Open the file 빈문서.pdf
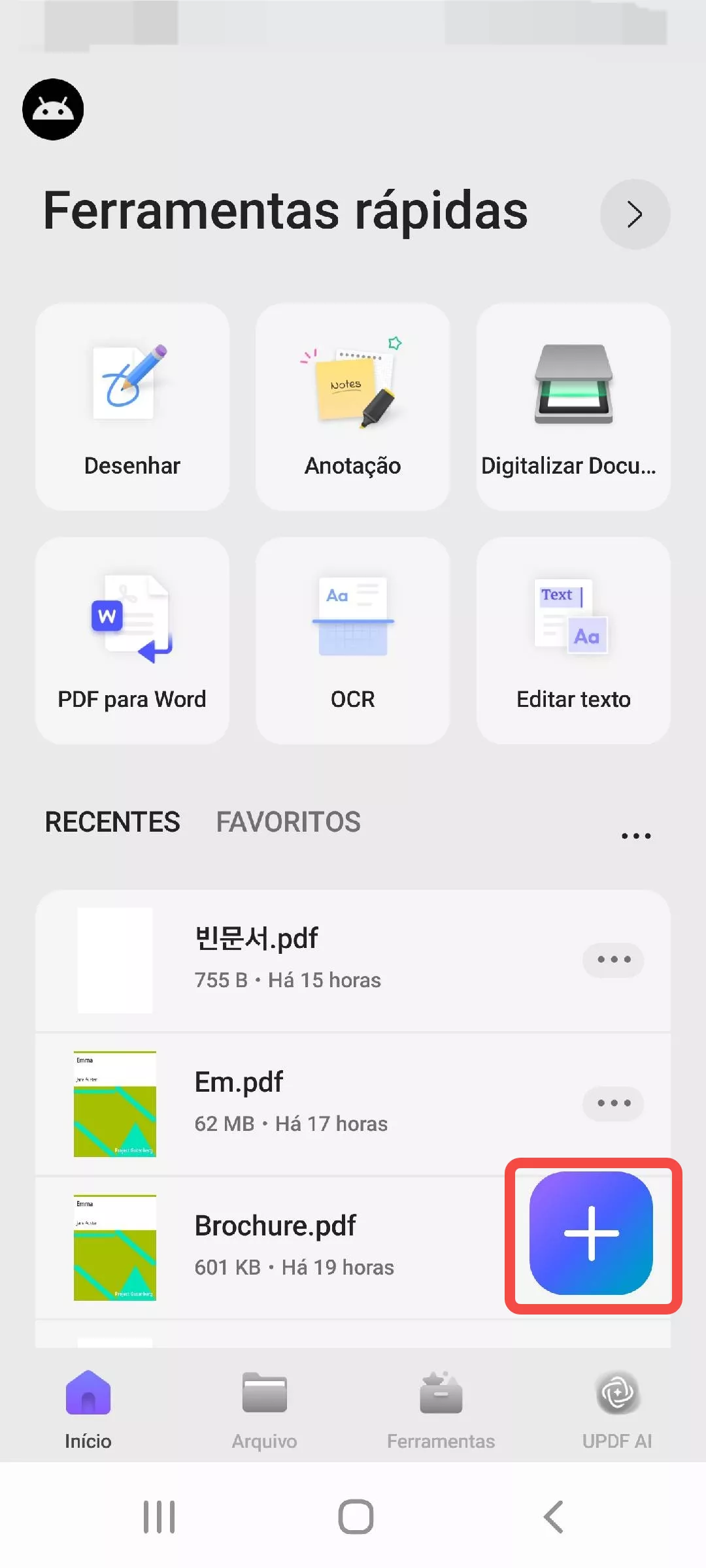This screenshot has height=1568, width=706. [288, 959]
